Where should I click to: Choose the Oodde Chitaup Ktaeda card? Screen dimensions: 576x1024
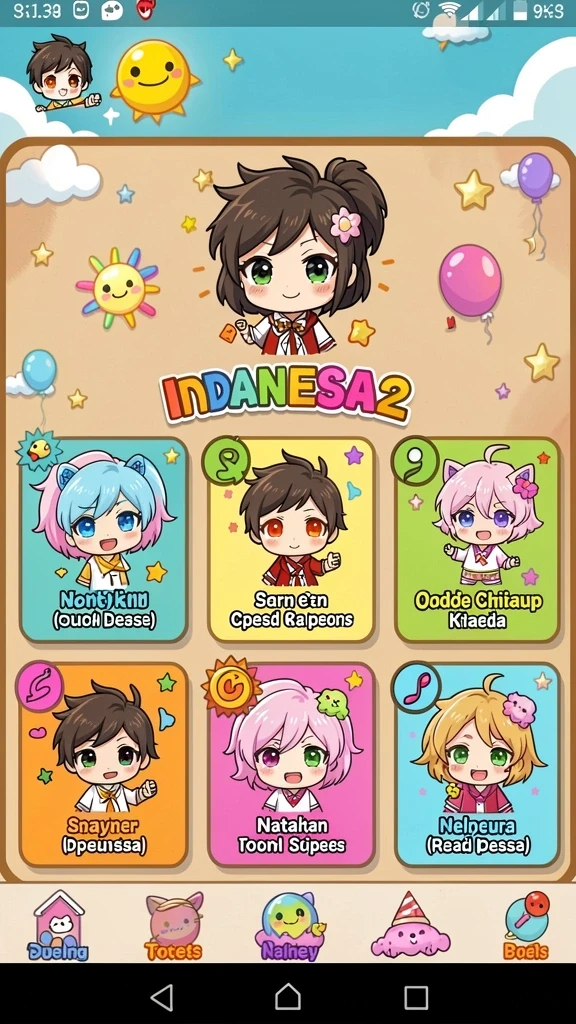click(478, 540)
